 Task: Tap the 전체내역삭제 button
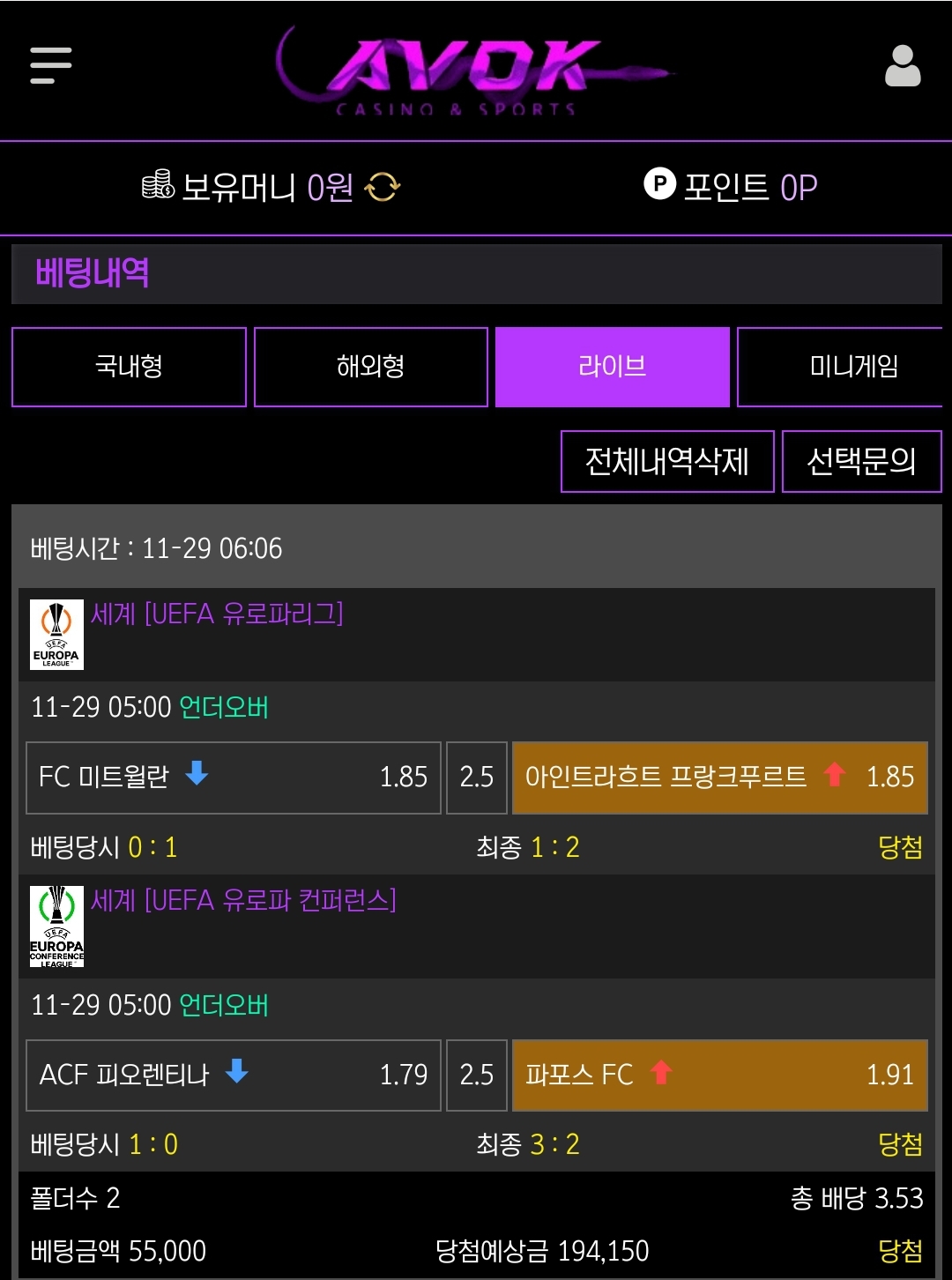point(667,461)
